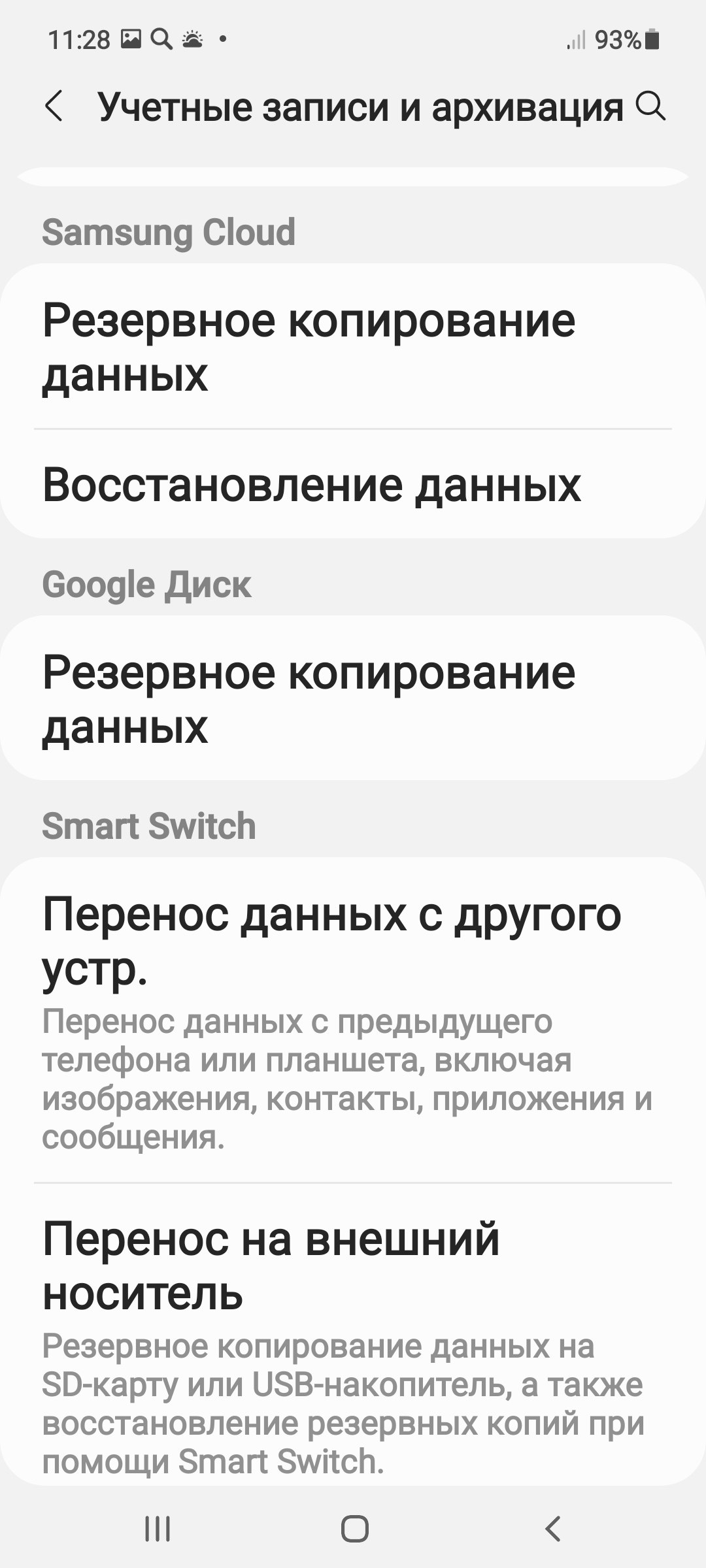
Task: Open Перенос на внешний носитель
Action: [353, 1339]
